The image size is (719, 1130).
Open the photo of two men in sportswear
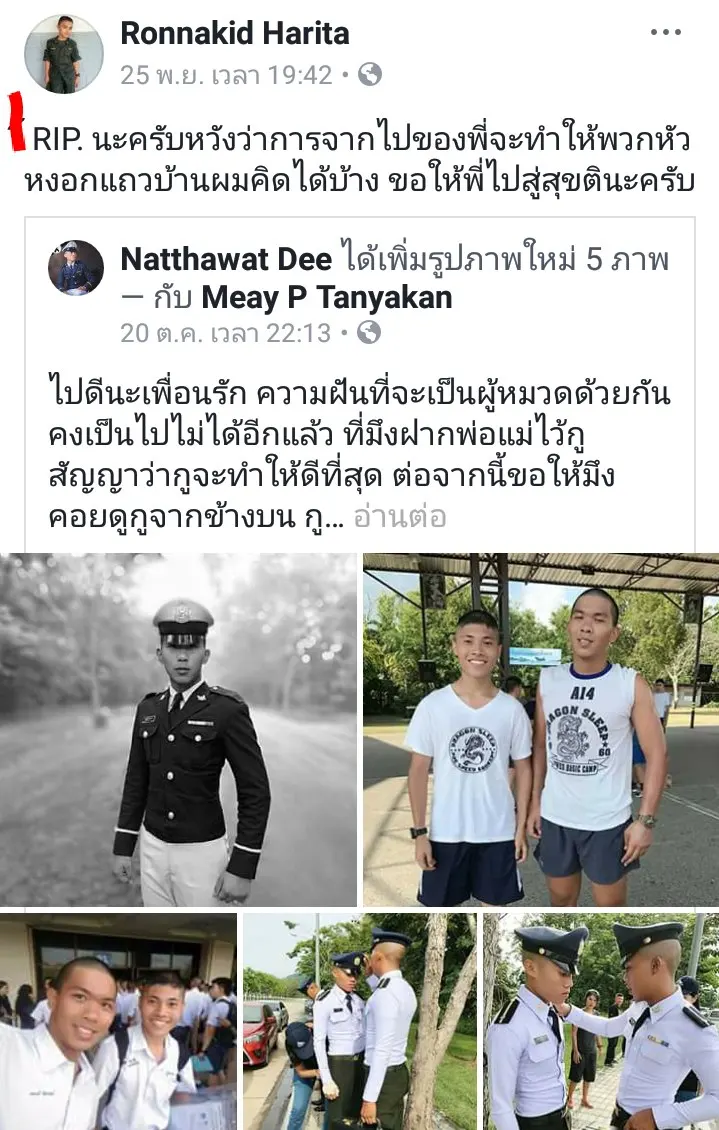tap(540, 730)
